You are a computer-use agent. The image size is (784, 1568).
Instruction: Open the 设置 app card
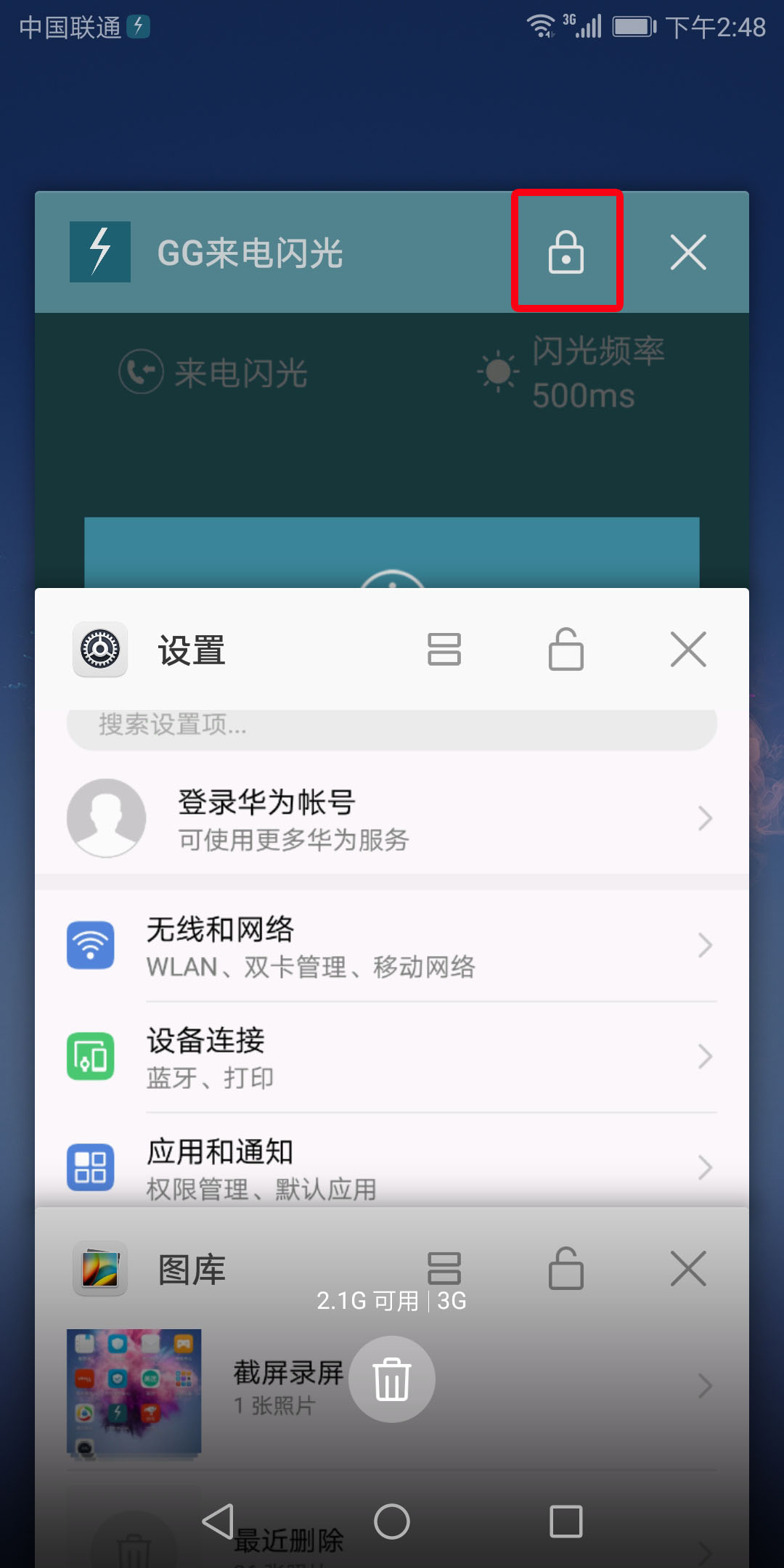(x=392, y=944)
